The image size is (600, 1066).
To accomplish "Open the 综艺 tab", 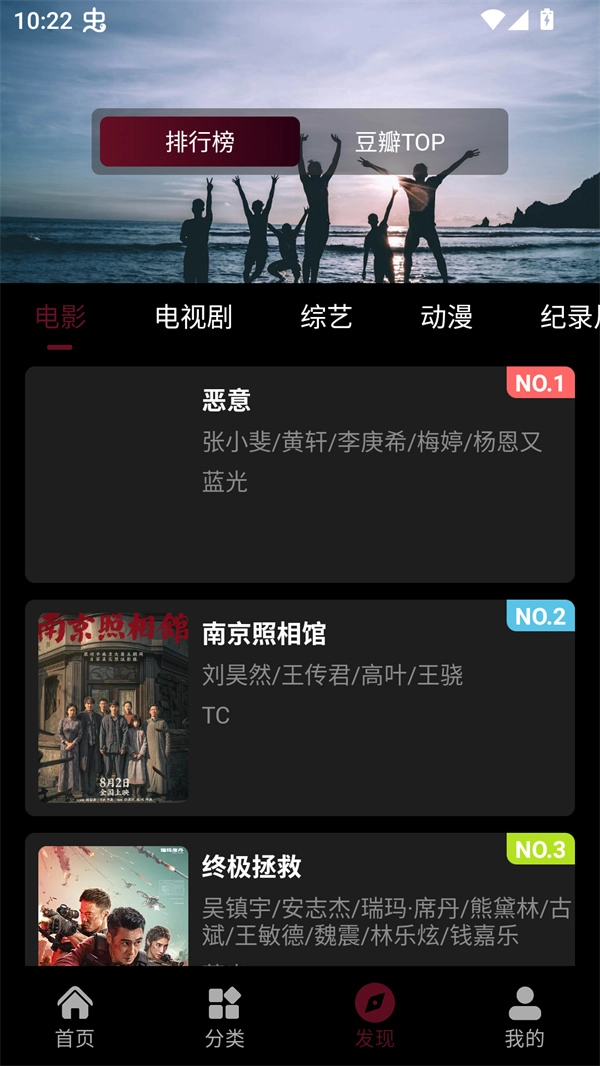I will pos(326,318).
